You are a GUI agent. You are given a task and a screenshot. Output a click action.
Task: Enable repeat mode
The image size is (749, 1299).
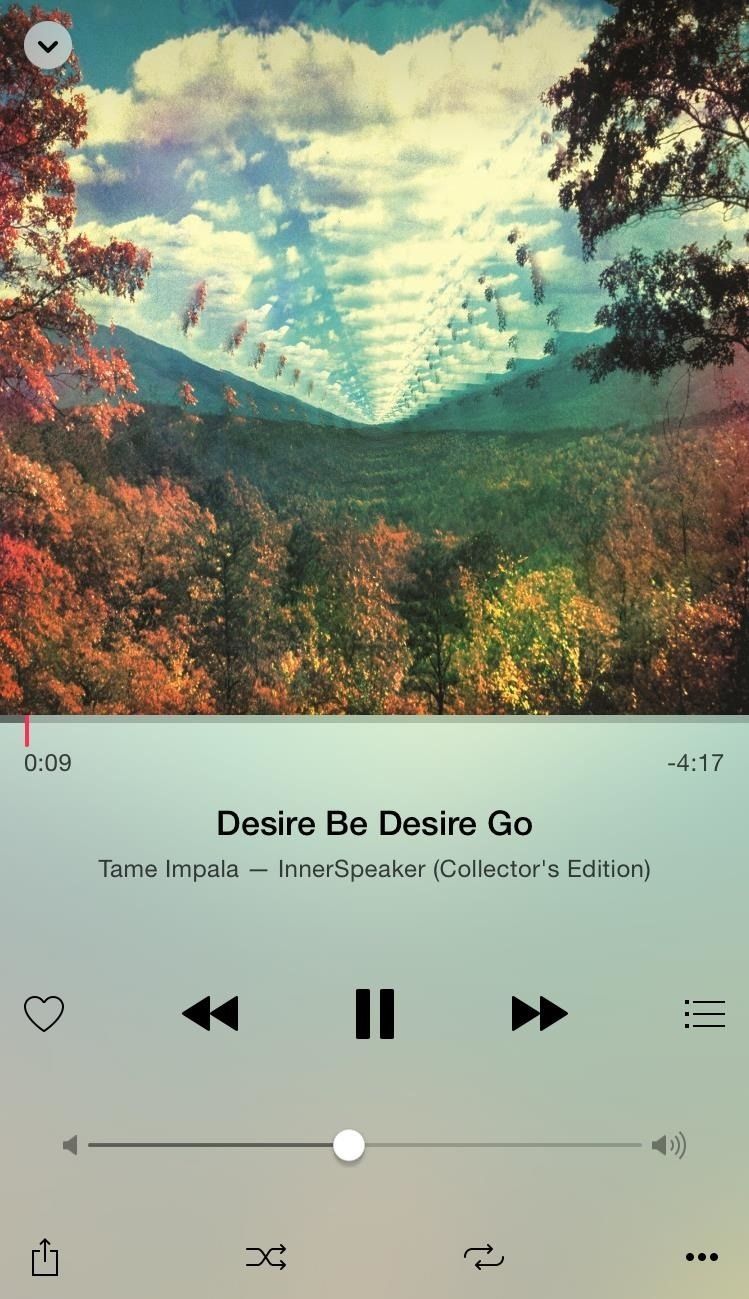pyautogui.click(x=484, y=1257)
